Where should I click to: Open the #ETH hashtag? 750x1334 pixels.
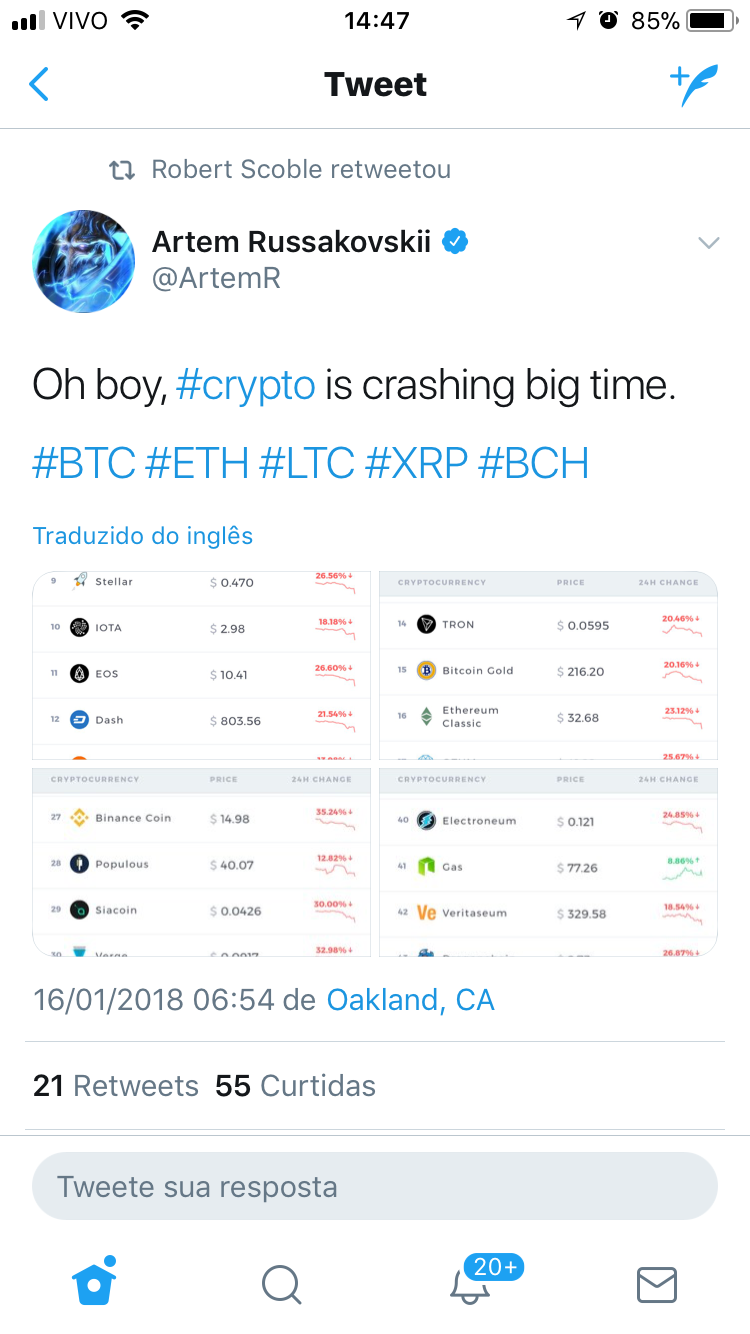point(196,464)
